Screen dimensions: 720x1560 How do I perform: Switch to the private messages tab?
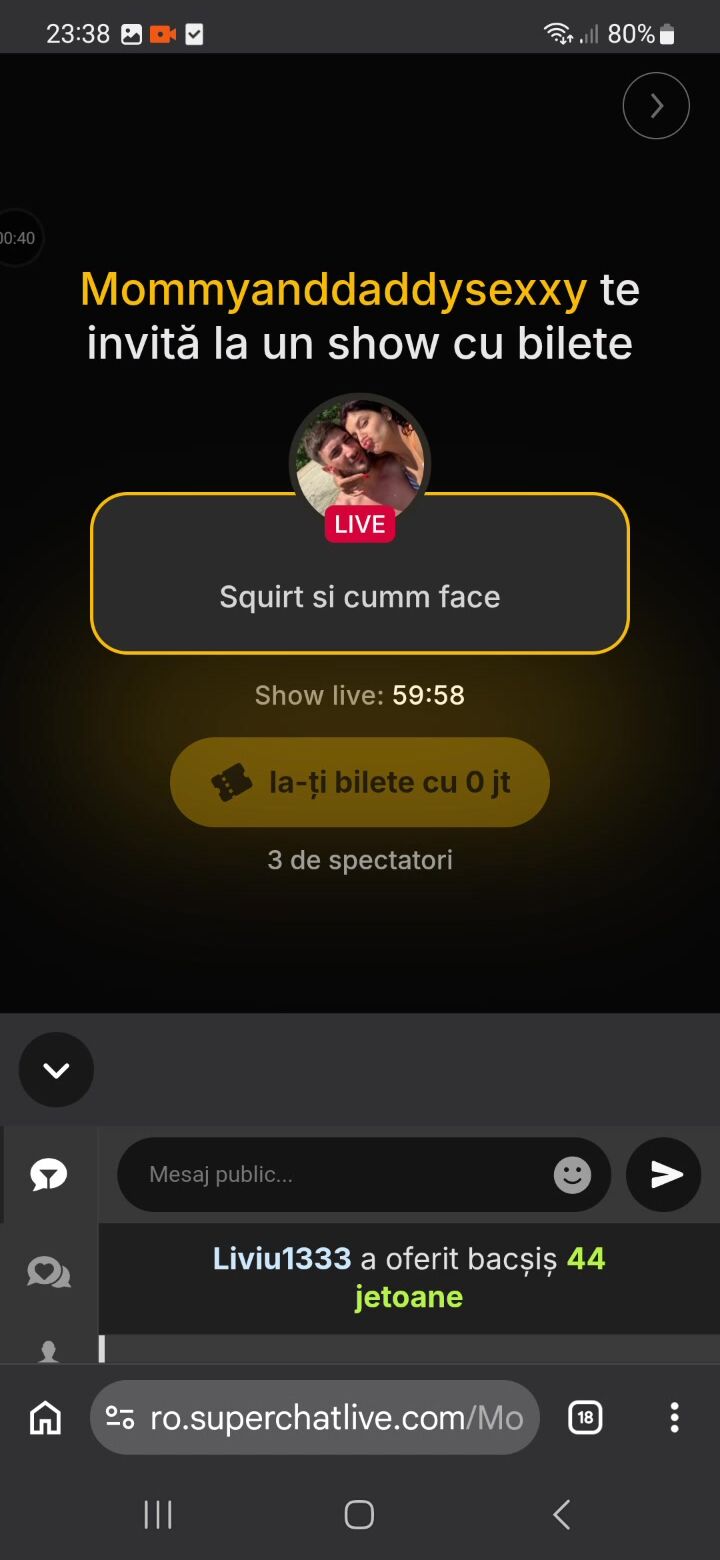pos(48,1272)
